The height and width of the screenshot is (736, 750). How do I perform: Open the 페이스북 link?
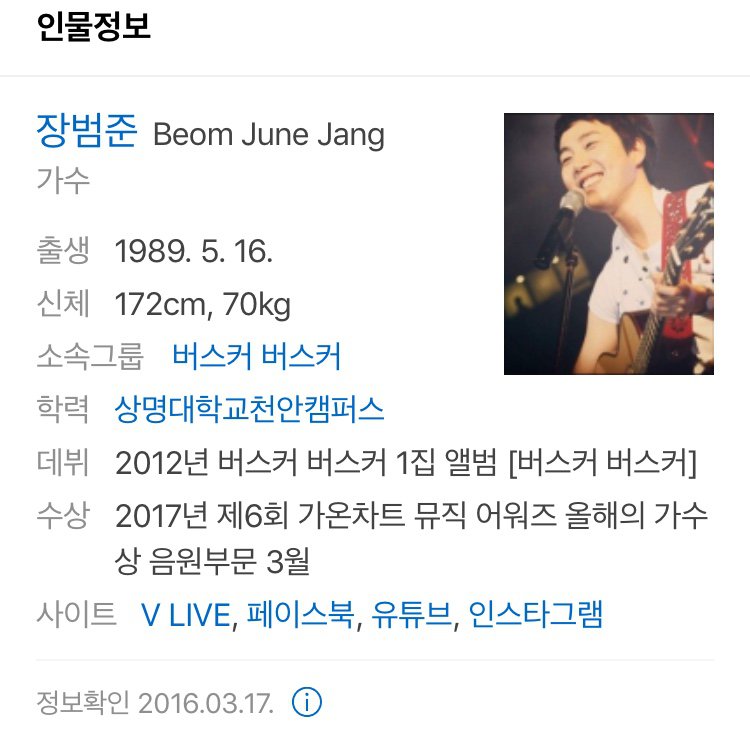tap(300, 614)
